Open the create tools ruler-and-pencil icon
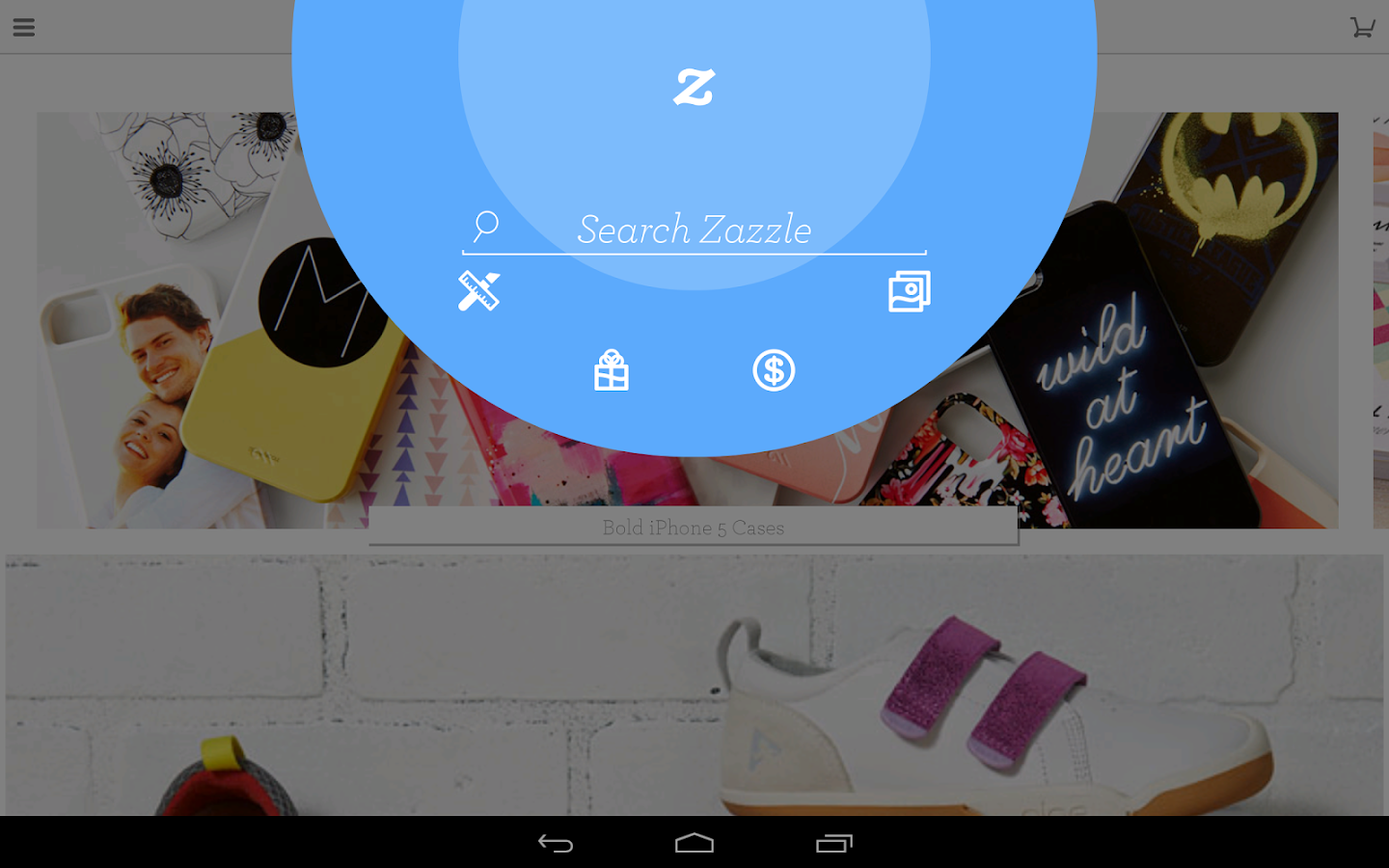1389x868 pixels. pos(479,290)
